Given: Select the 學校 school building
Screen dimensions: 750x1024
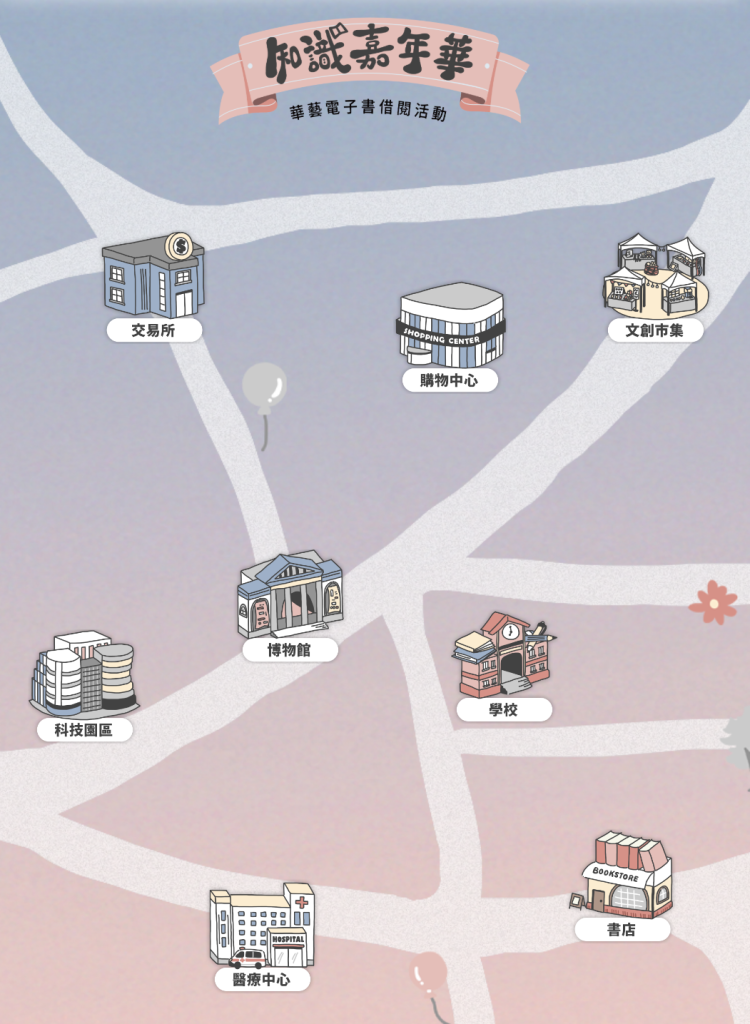Looking at the screenshot, I should [504, 656].
